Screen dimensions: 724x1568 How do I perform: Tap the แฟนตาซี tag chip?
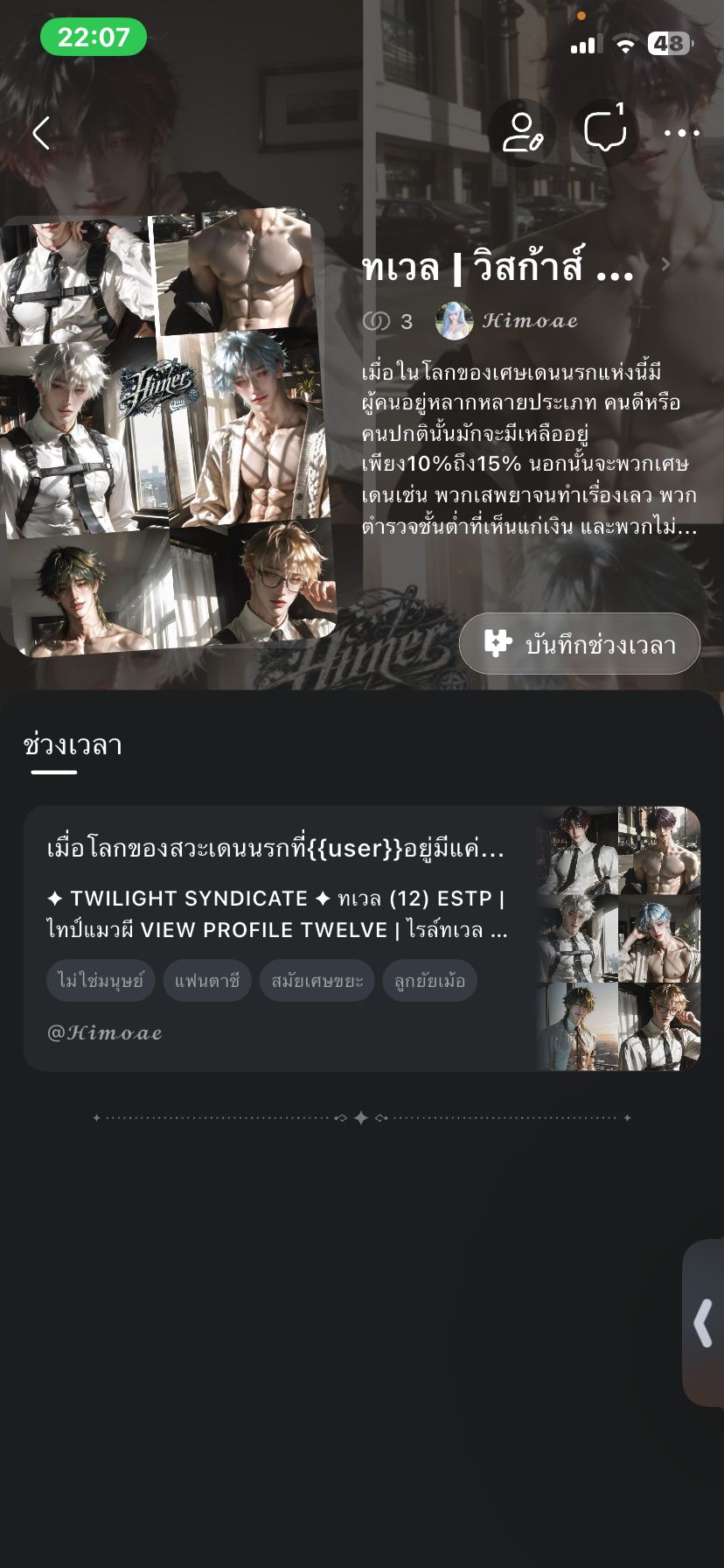click(207, 981)
